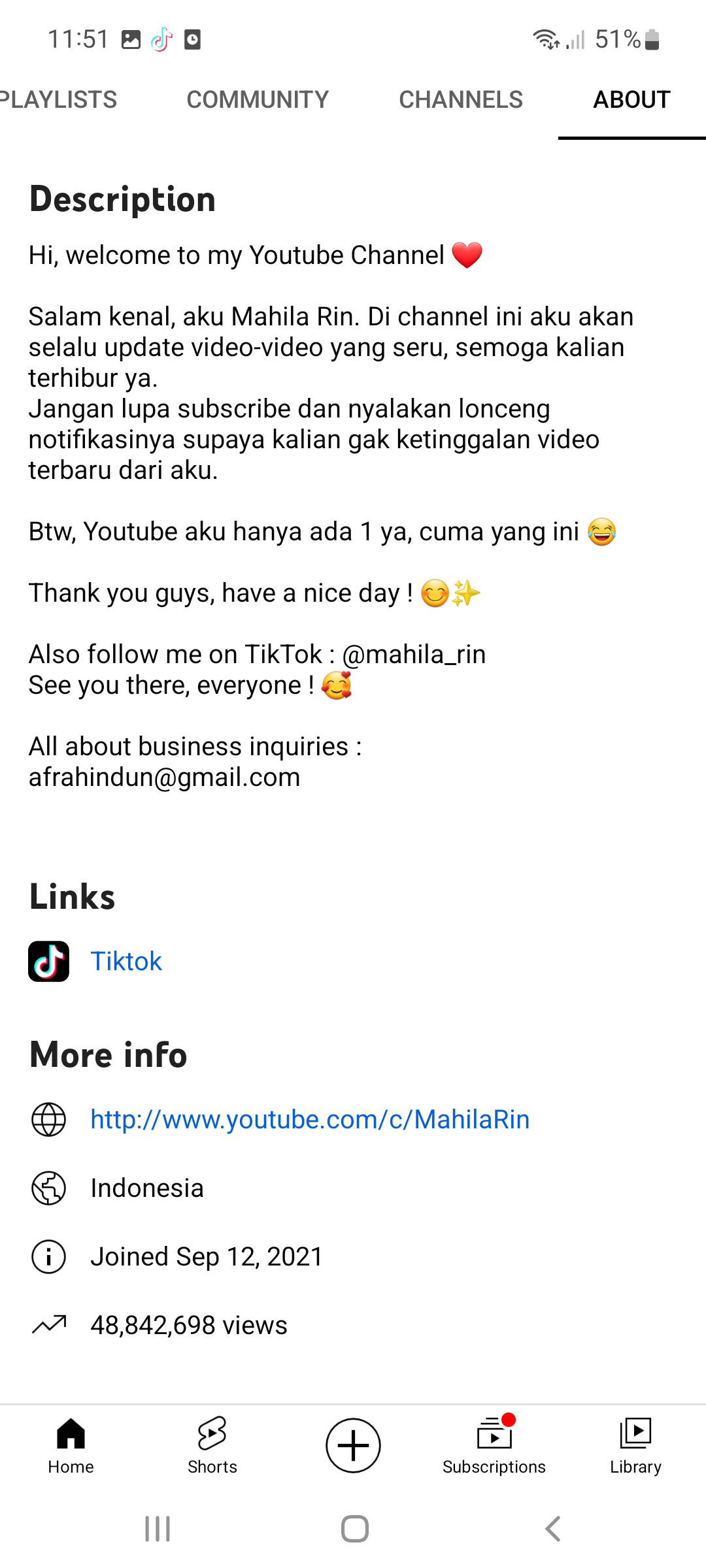Switch to the Channels tab
Screen dimensions: 706x1568
pyautogui.click(x=461, y=100)
